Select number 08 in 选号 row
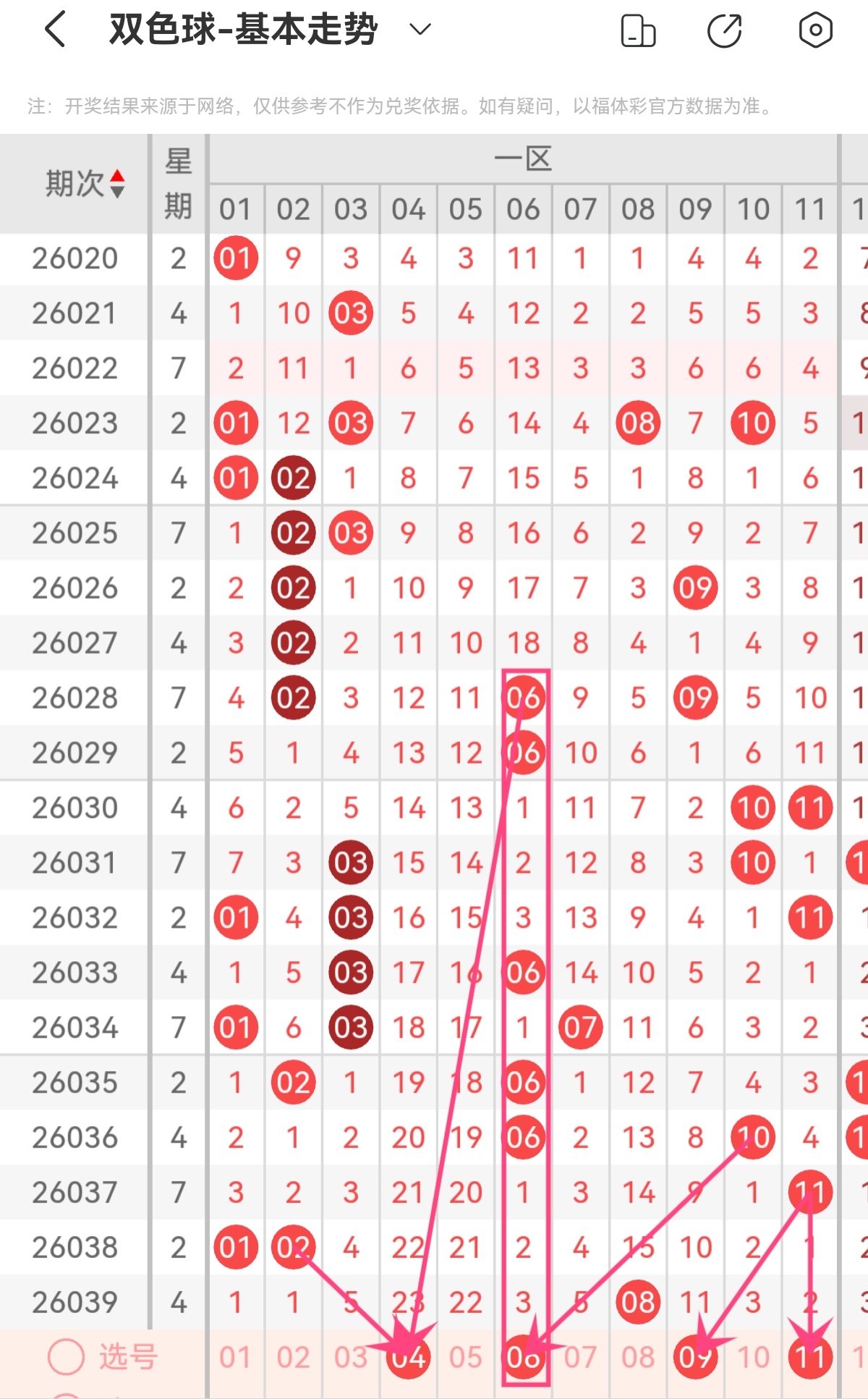The height and width of the screenshot is (1399, 868). point(637,1358)
